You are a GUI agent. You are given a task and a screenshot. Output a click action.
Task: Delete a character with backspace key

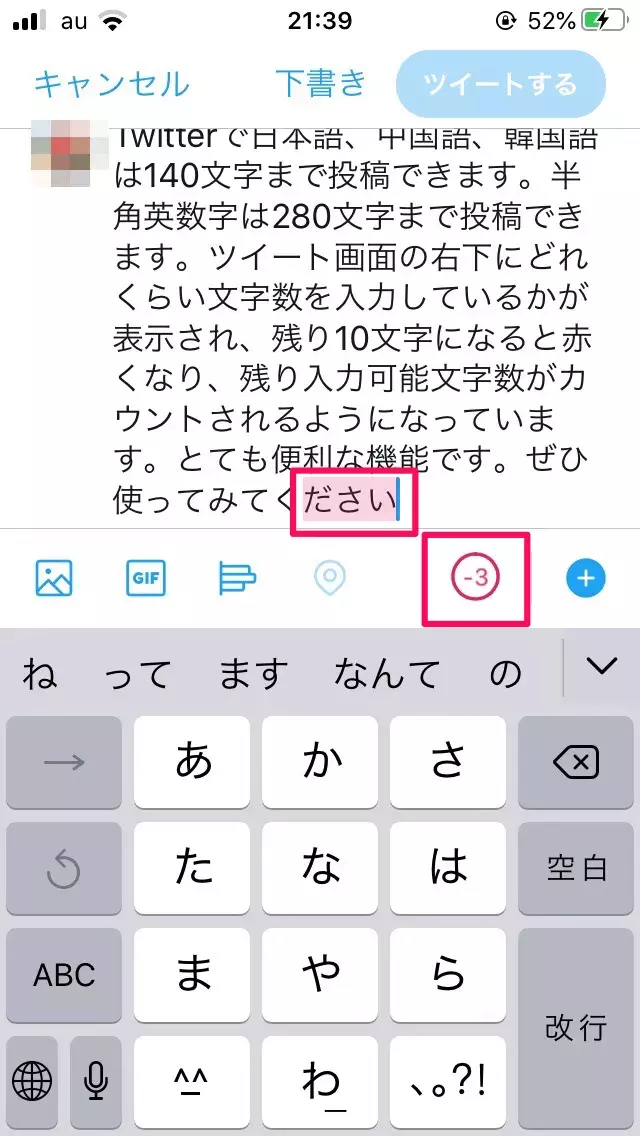tap(576, 763)
